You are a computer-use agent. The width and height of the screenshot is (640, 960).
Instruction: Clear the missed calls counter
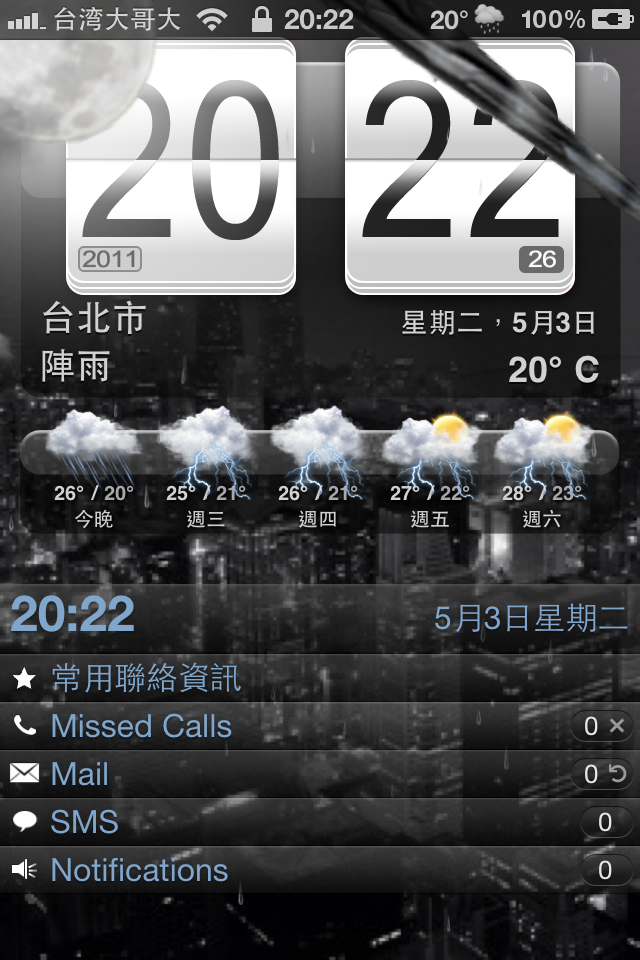click(x=617, y=727)
